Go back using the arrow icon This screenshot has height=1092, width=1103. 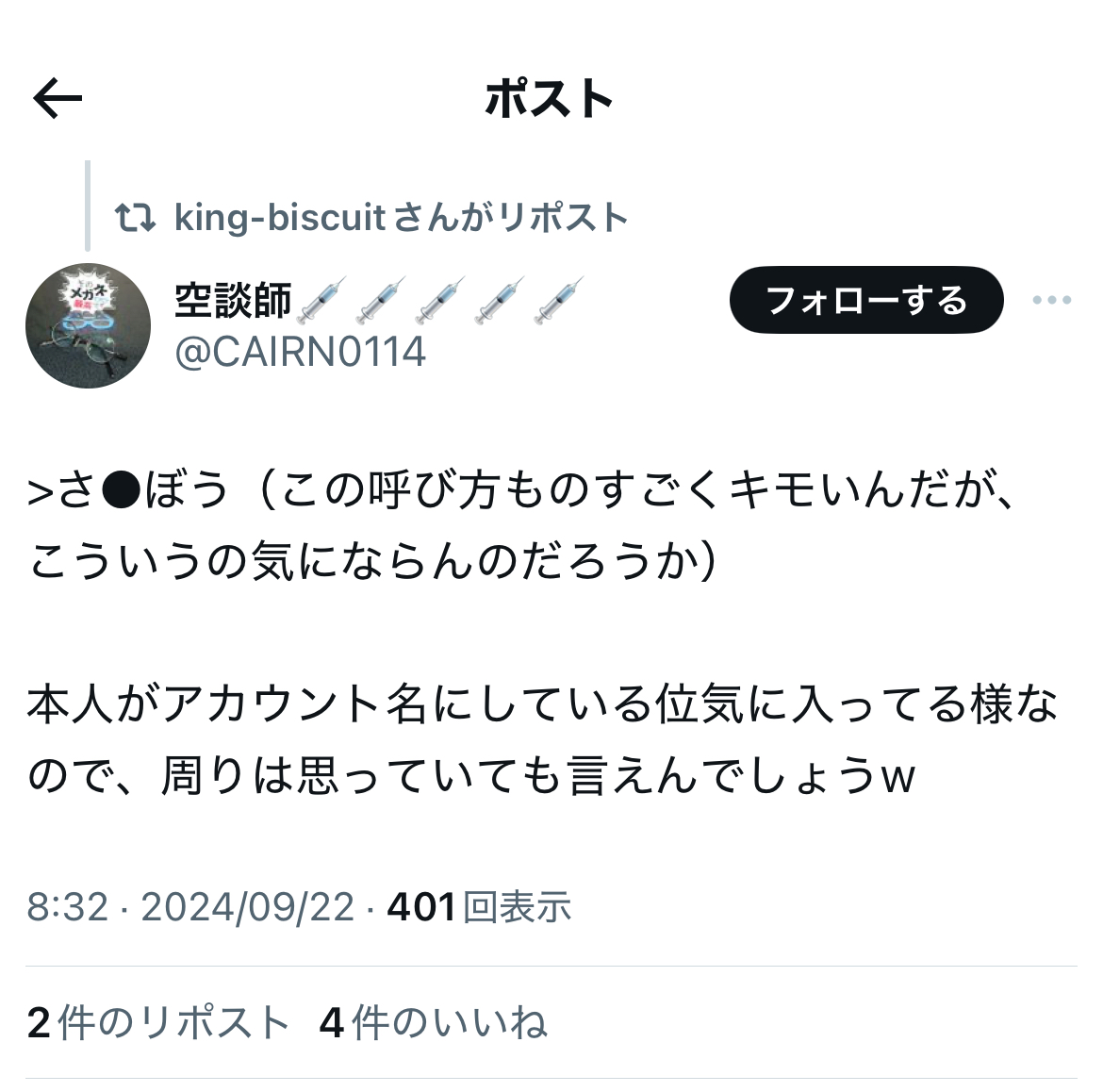pyautogui.click(x=58, y=98)
